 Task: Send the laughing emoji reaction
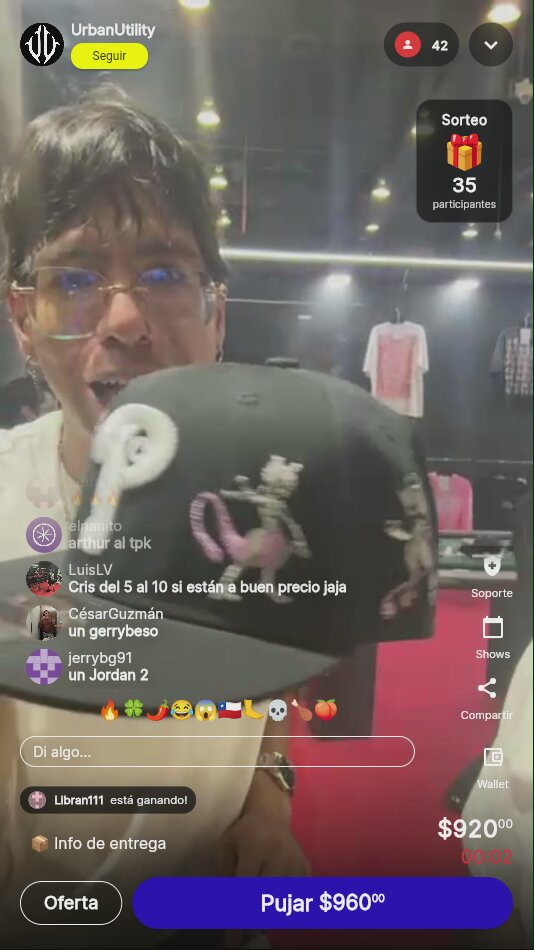point(181,710)
